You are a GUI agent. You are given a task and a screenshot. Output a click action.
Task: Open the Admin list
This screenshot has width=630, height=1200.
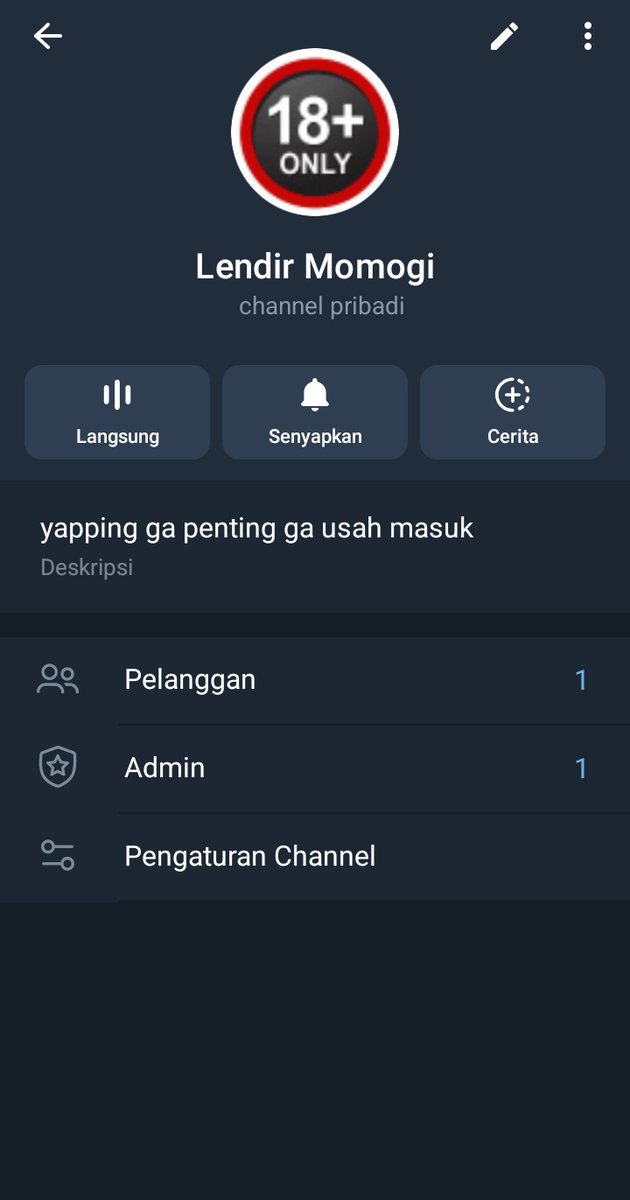click(315, 768)
